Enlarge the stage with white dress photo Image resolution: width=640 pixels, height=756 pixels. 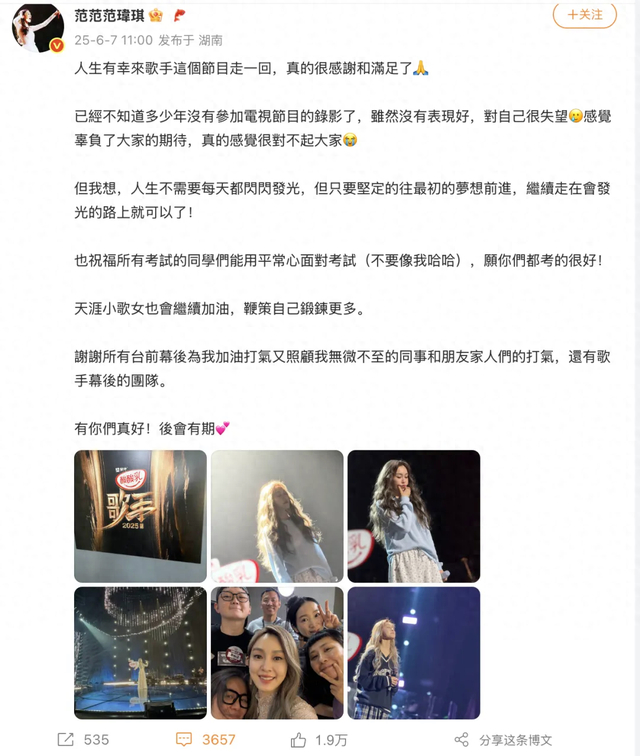tap(140, 652)
